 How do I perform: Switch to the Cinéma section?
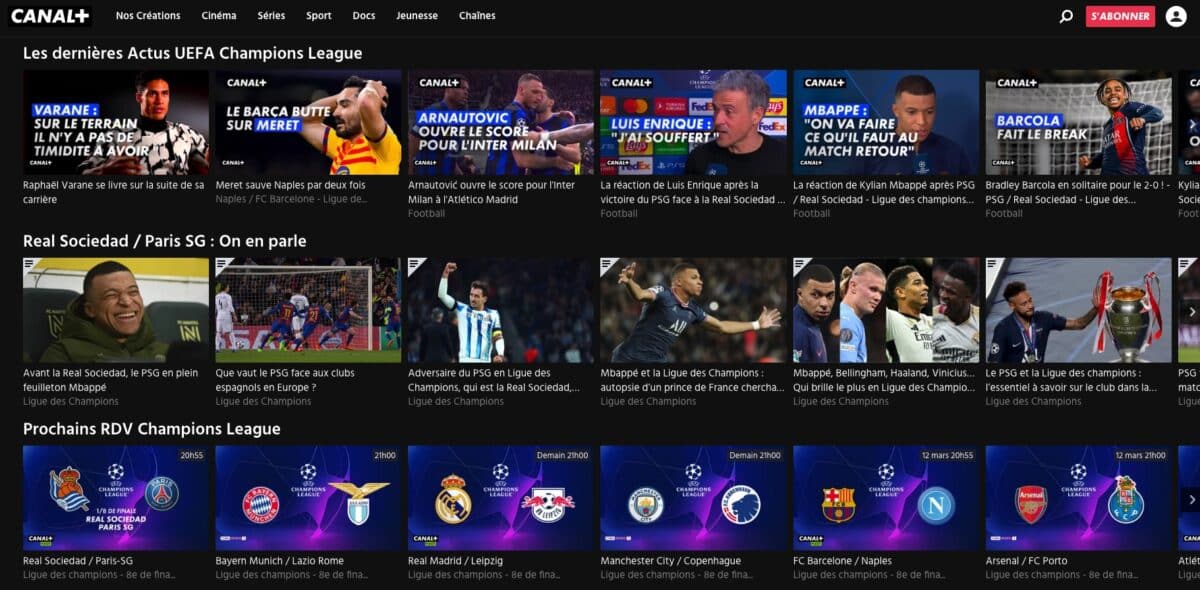(x=219, y=16)
